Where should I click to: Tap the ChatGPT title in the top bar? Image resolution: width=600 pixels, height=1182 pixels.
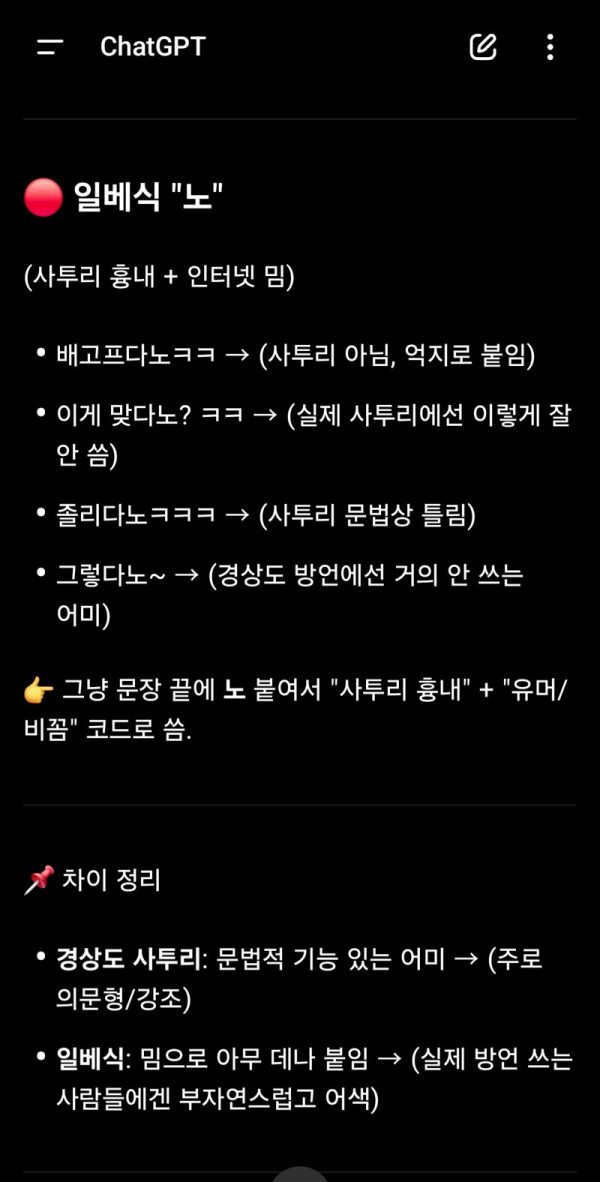click(x=152, y=47)
